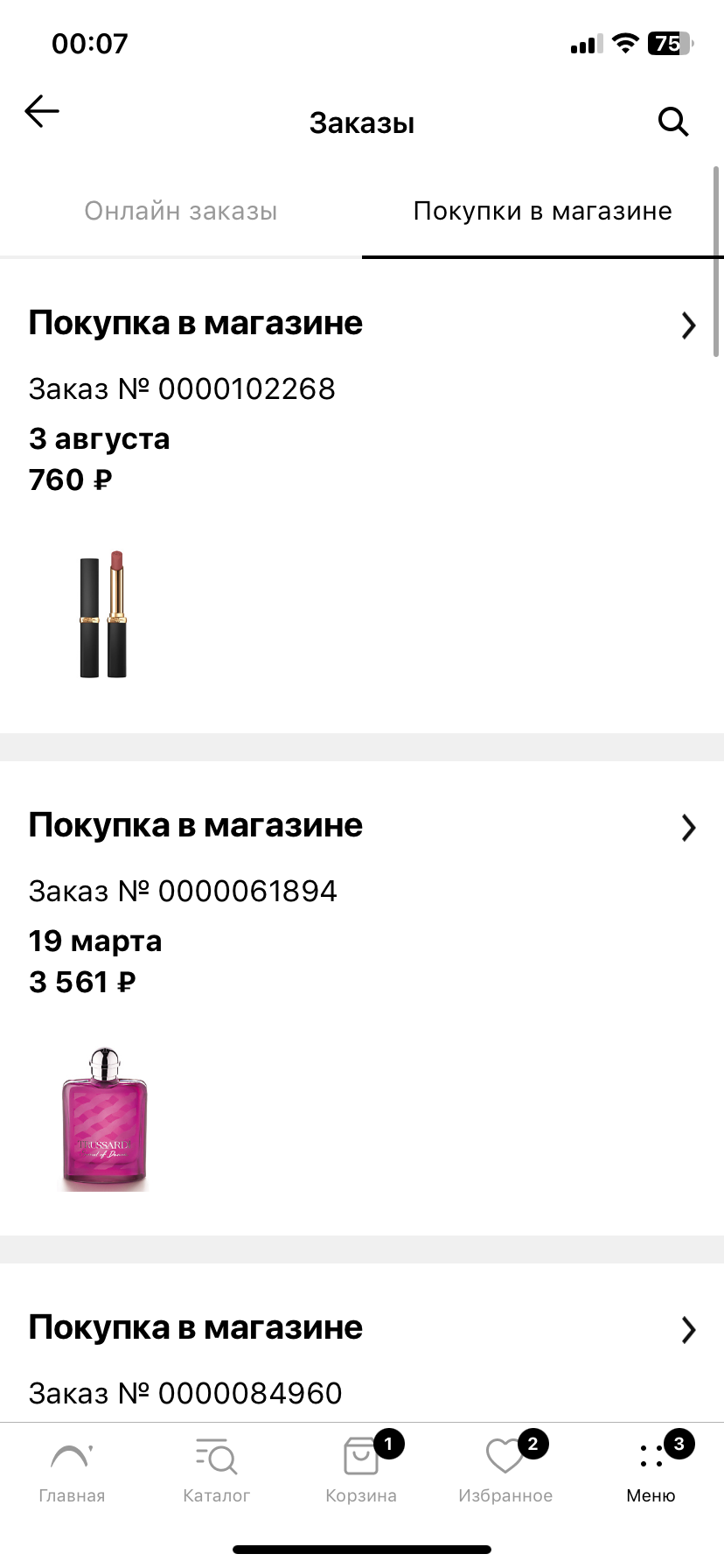Screen dimensions: 724x1568
Task: Open search in the orders screen
Action: [672, 122]
